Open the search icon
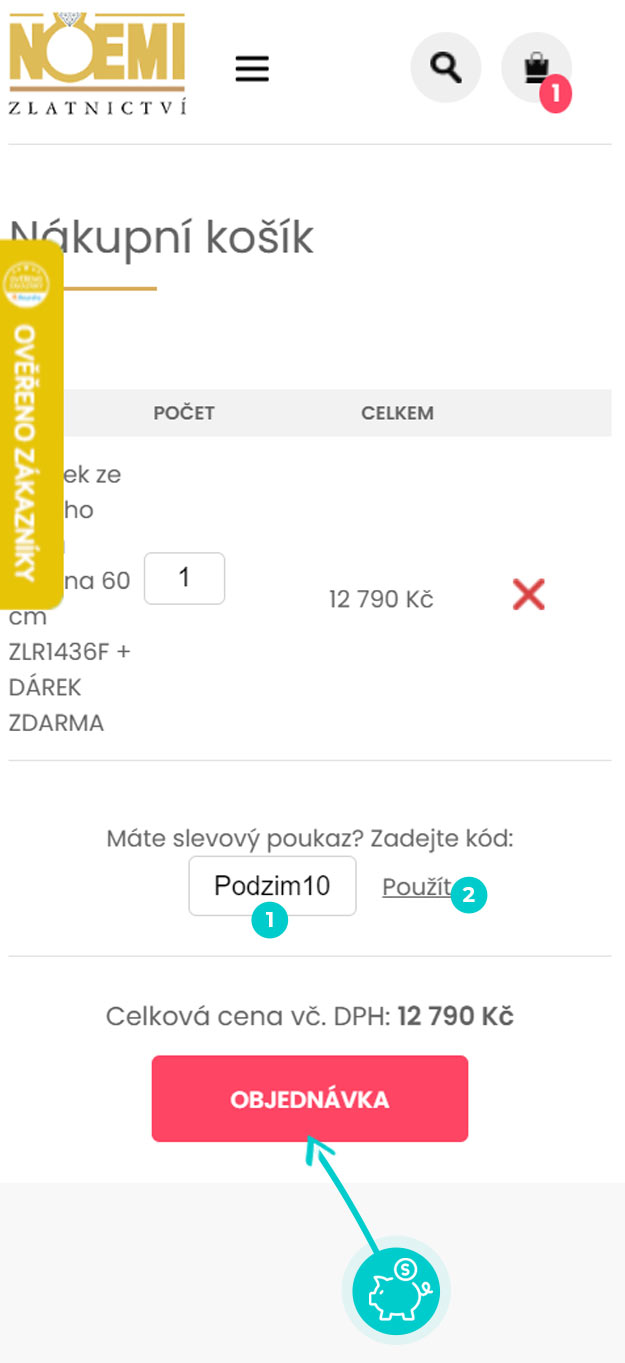Image resolution: width=625 pixels, height=1363 pixels. point(446,68)
